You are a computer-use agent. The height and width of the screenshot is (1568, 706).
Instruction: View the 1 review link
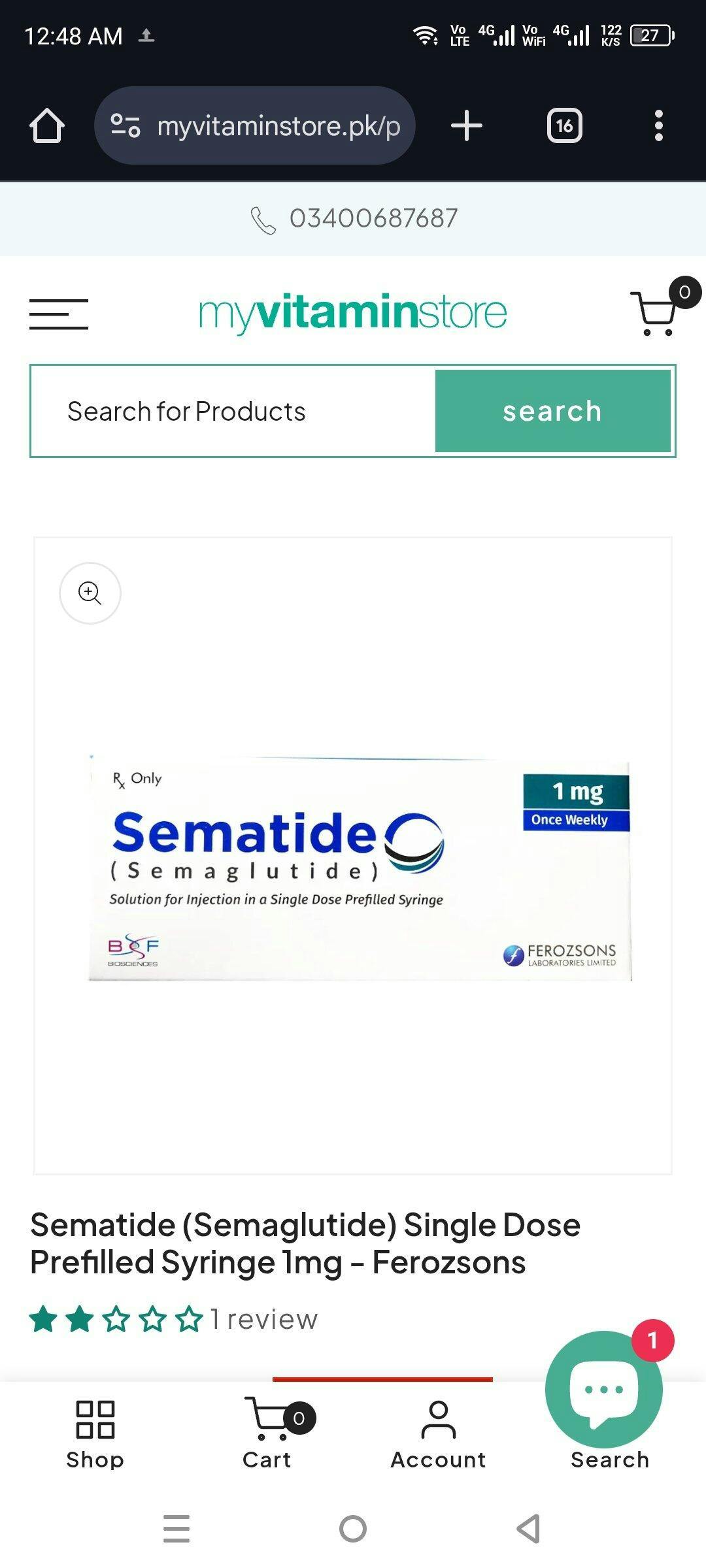pyautogui.click(x=264, y=1320)
